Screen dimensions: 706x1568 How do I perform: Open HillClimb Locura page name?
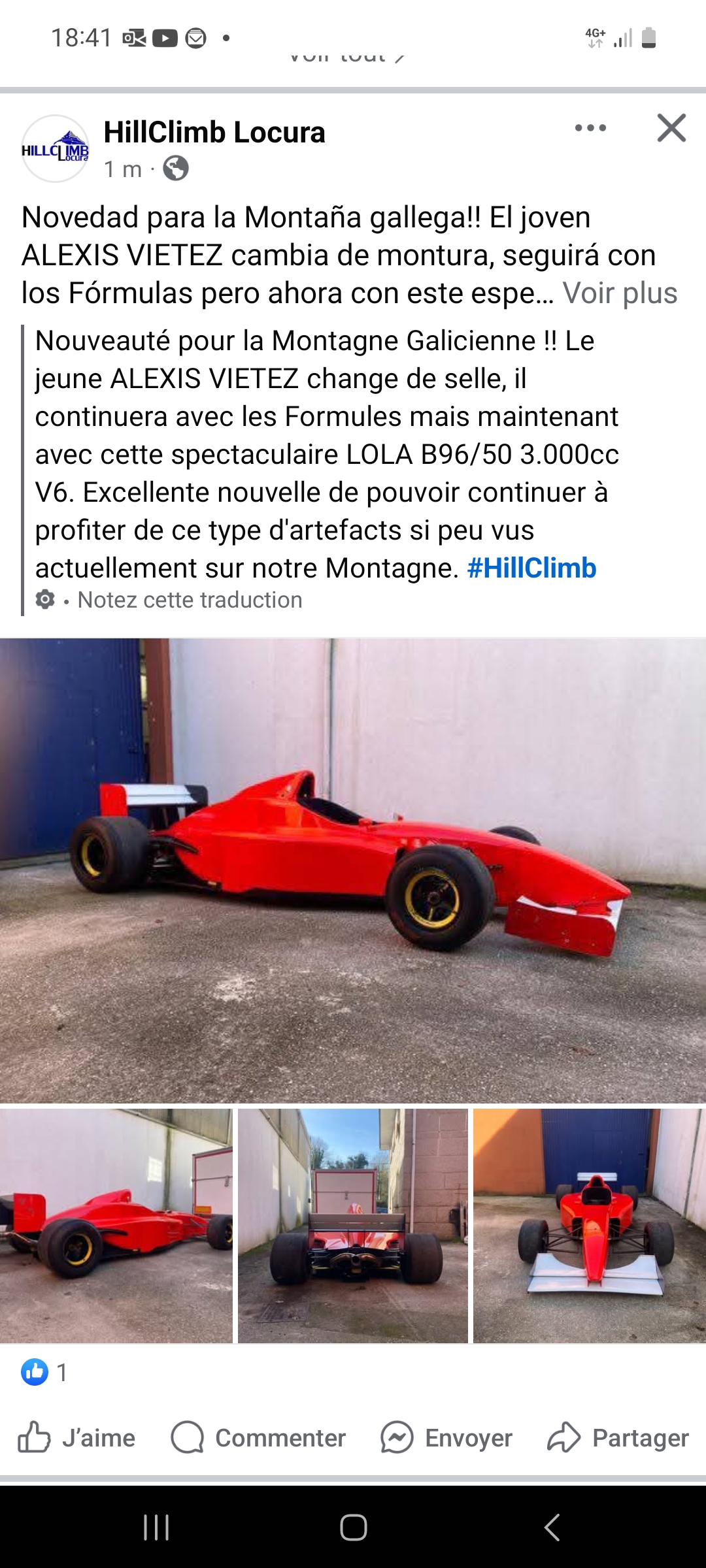(214, 133)
